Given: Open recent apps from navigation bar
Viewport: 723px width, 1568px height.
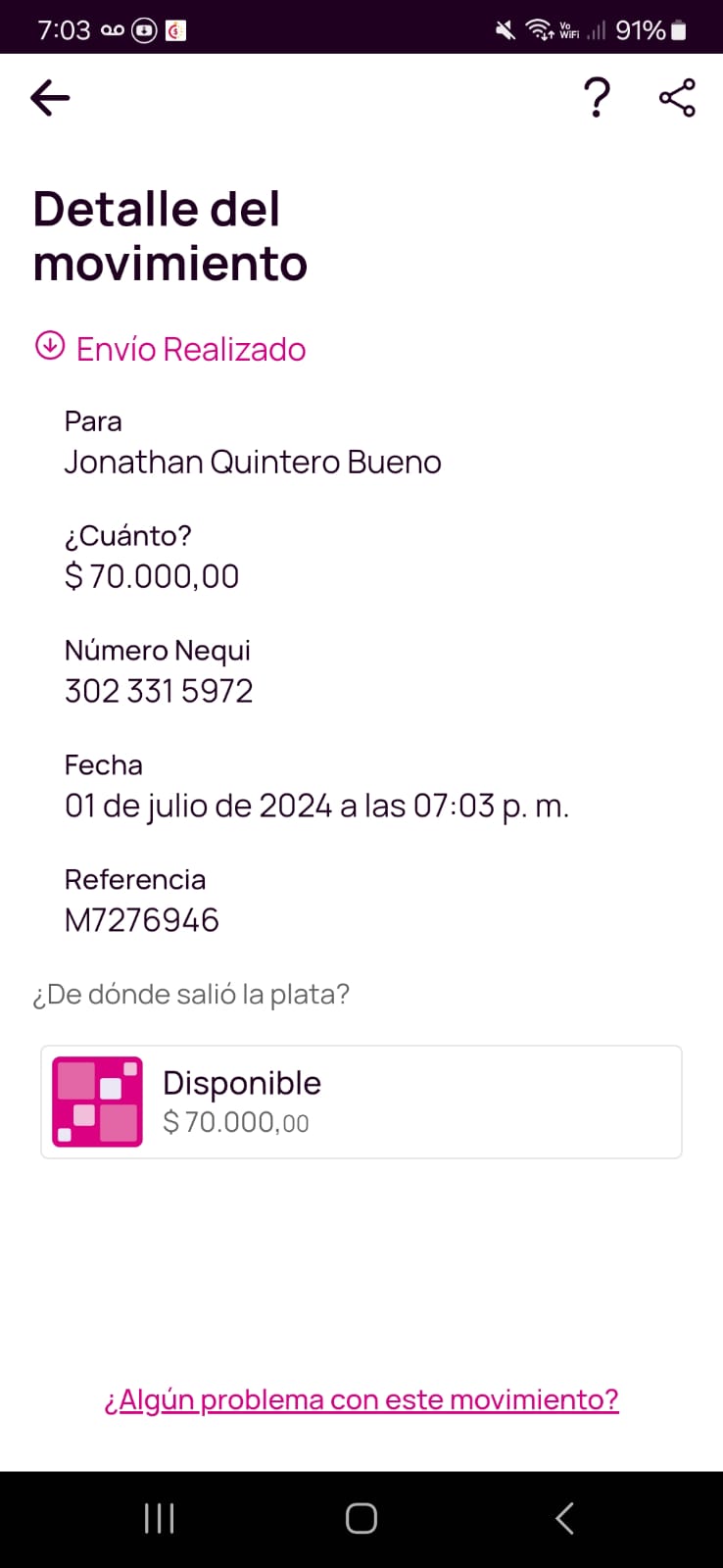Looking at the screenshot, I should (x=159, y=1518).
